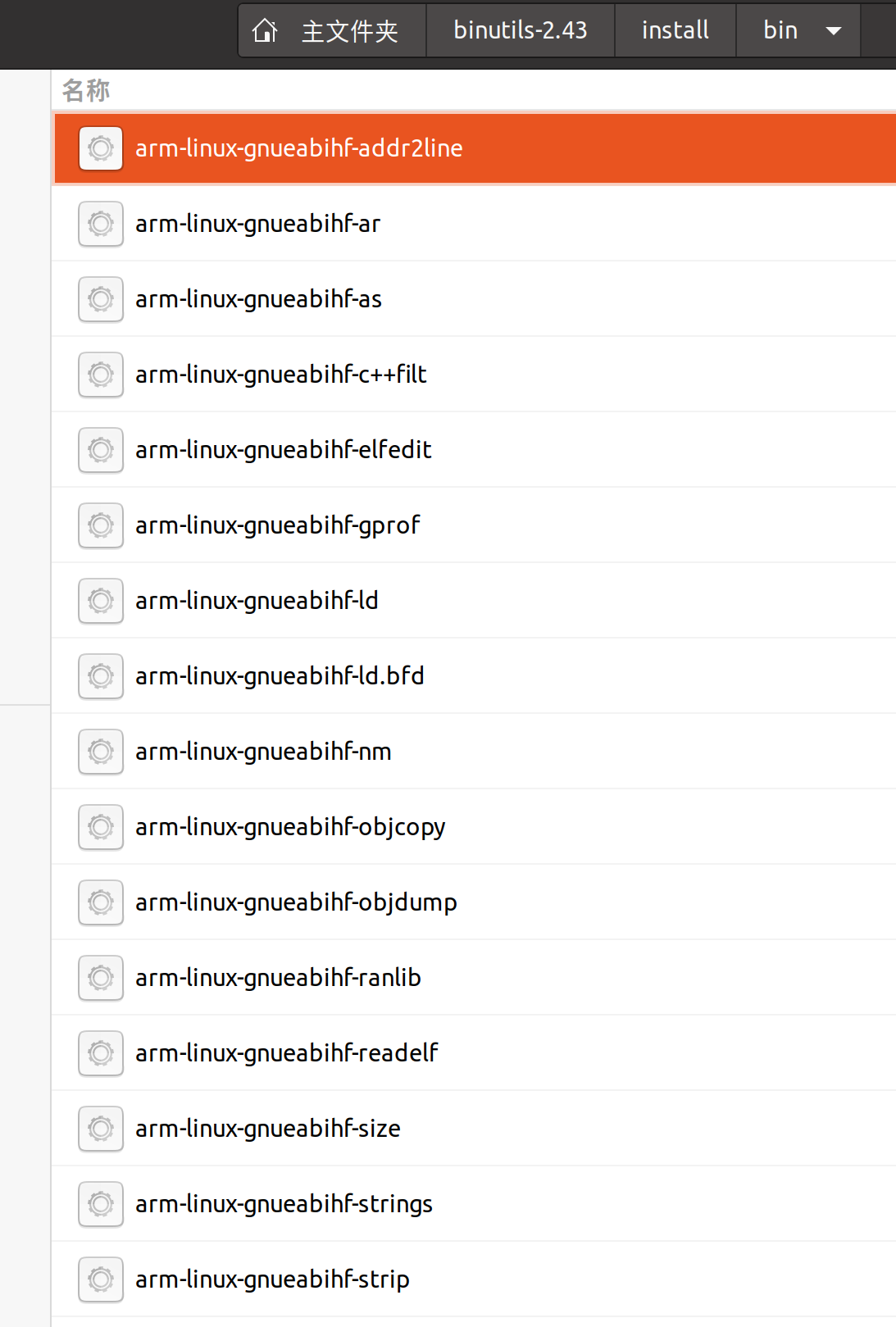The image size is (896, 1327).
Task: Select arm-linux-gnueabihf-nm file
Action: 263,752
